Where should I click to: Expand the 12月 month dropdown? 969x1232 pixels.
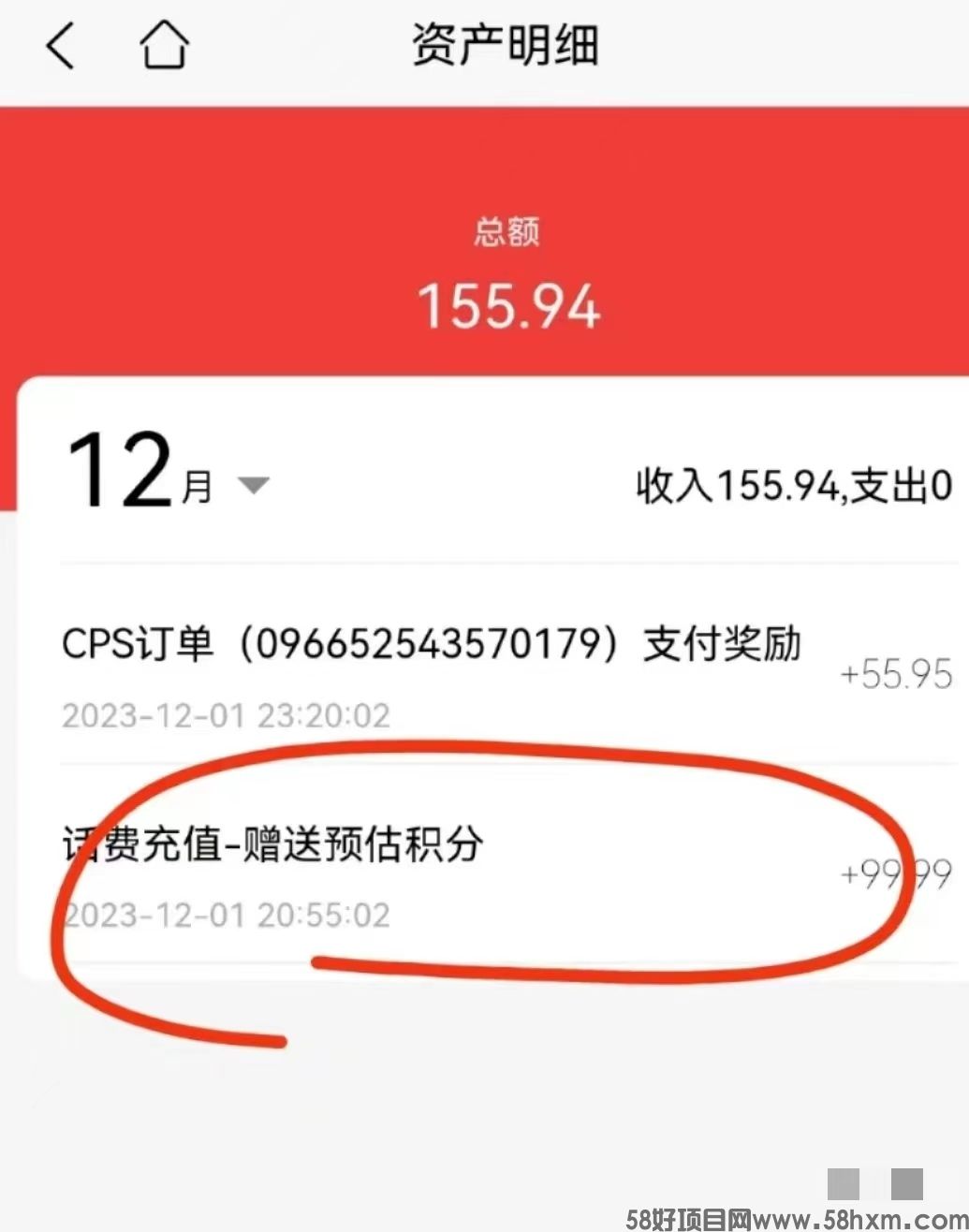[253, 485]
